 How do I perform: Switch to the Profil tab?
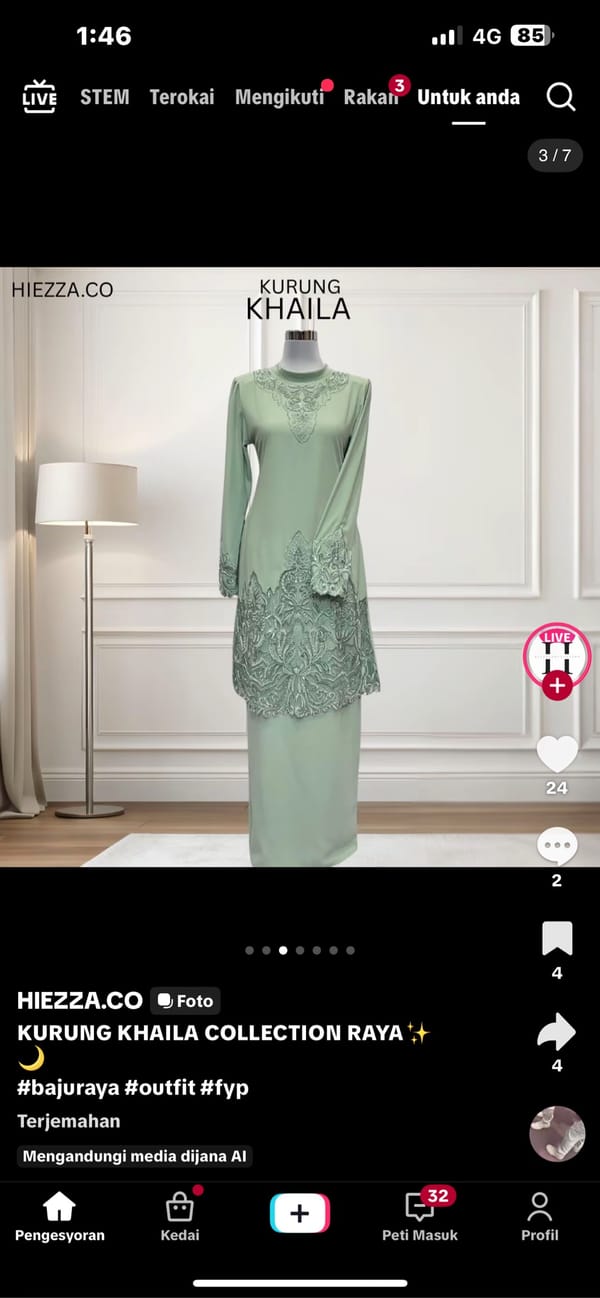[540, 1215]
